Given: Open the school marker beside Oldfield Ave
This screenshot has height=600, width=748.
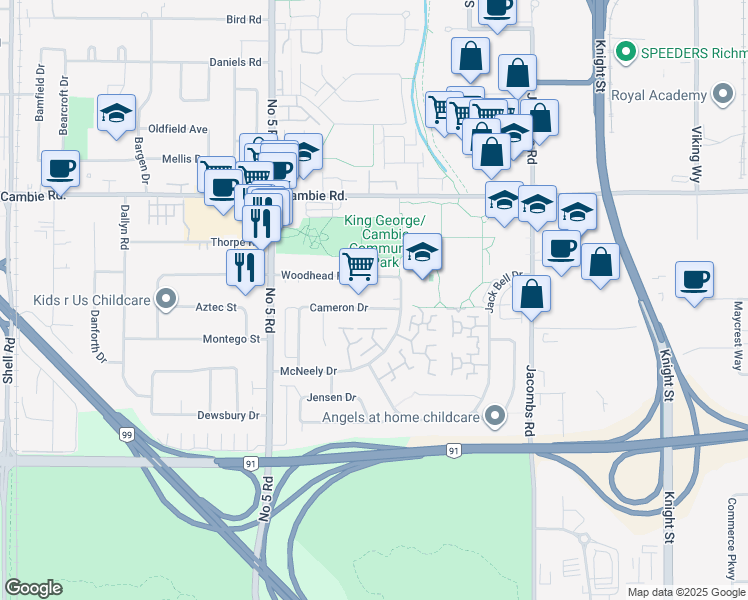Looking at the screenshot, I should click(117, 113).
